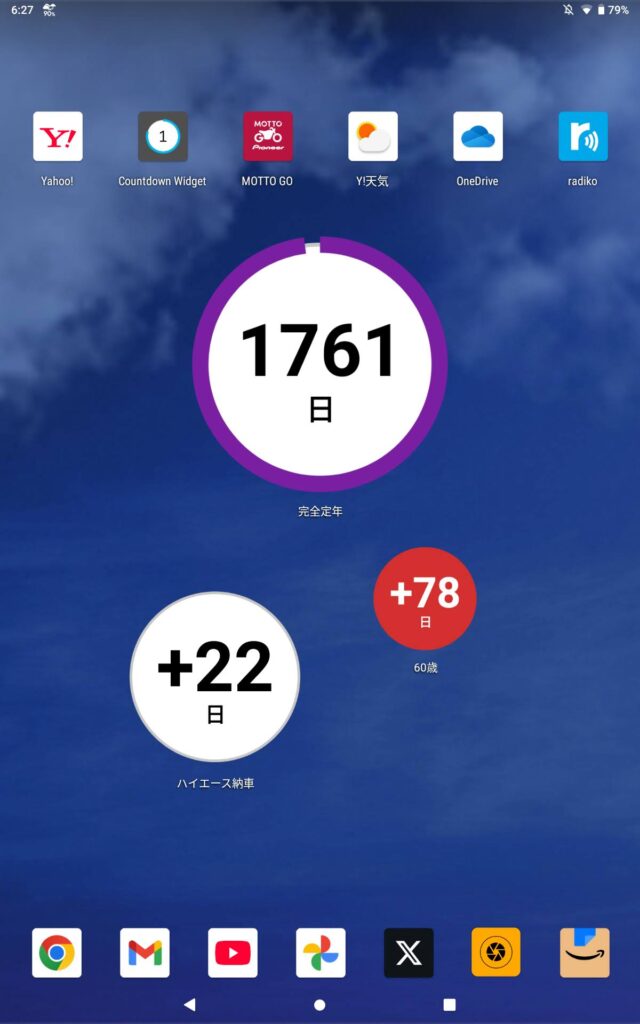The height and width of the screenshot is (1024, 640).
Task: Open the recent apps view
Action: click(449, 1004)
